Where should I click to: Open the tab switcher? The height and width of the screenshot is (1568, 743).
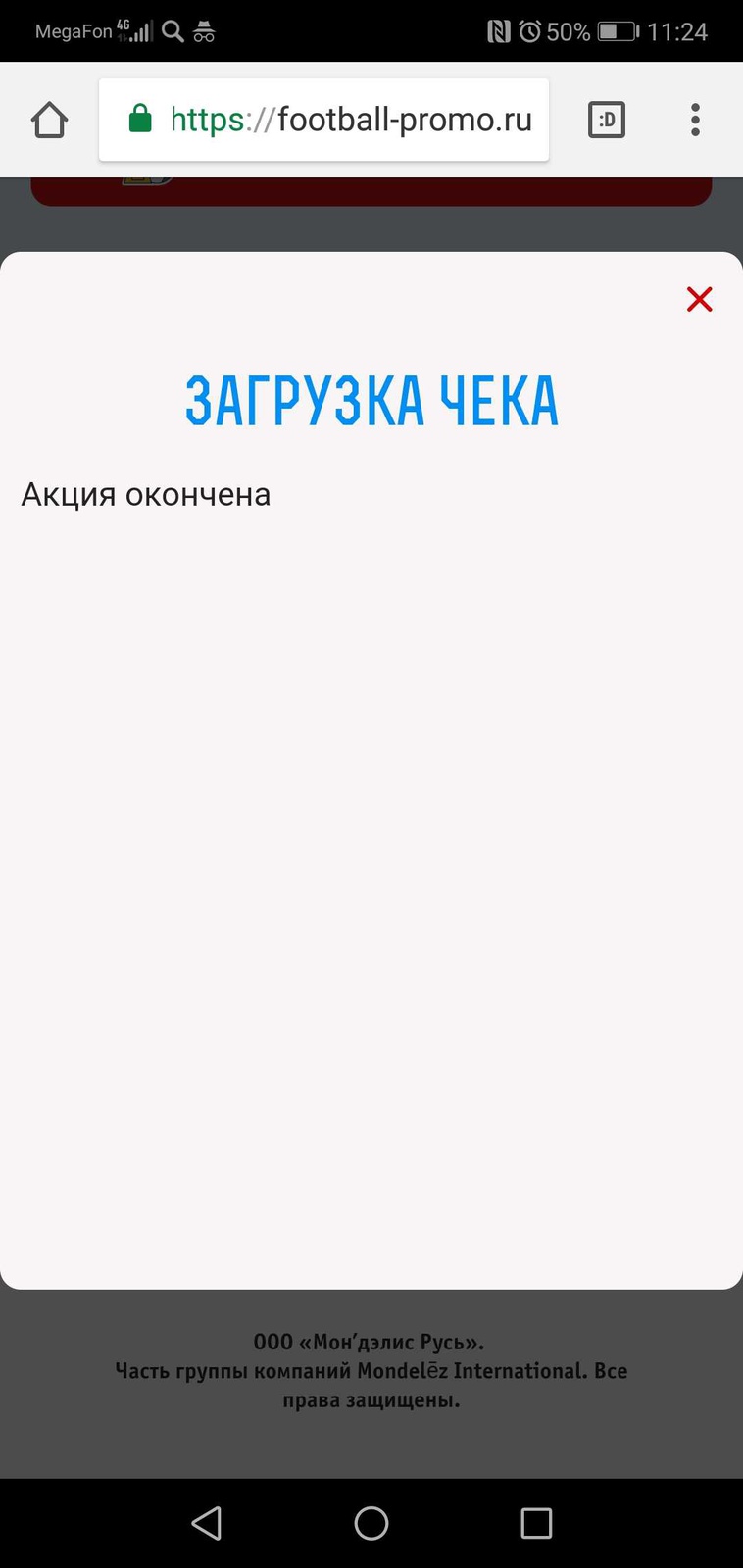tap(606, 120)
